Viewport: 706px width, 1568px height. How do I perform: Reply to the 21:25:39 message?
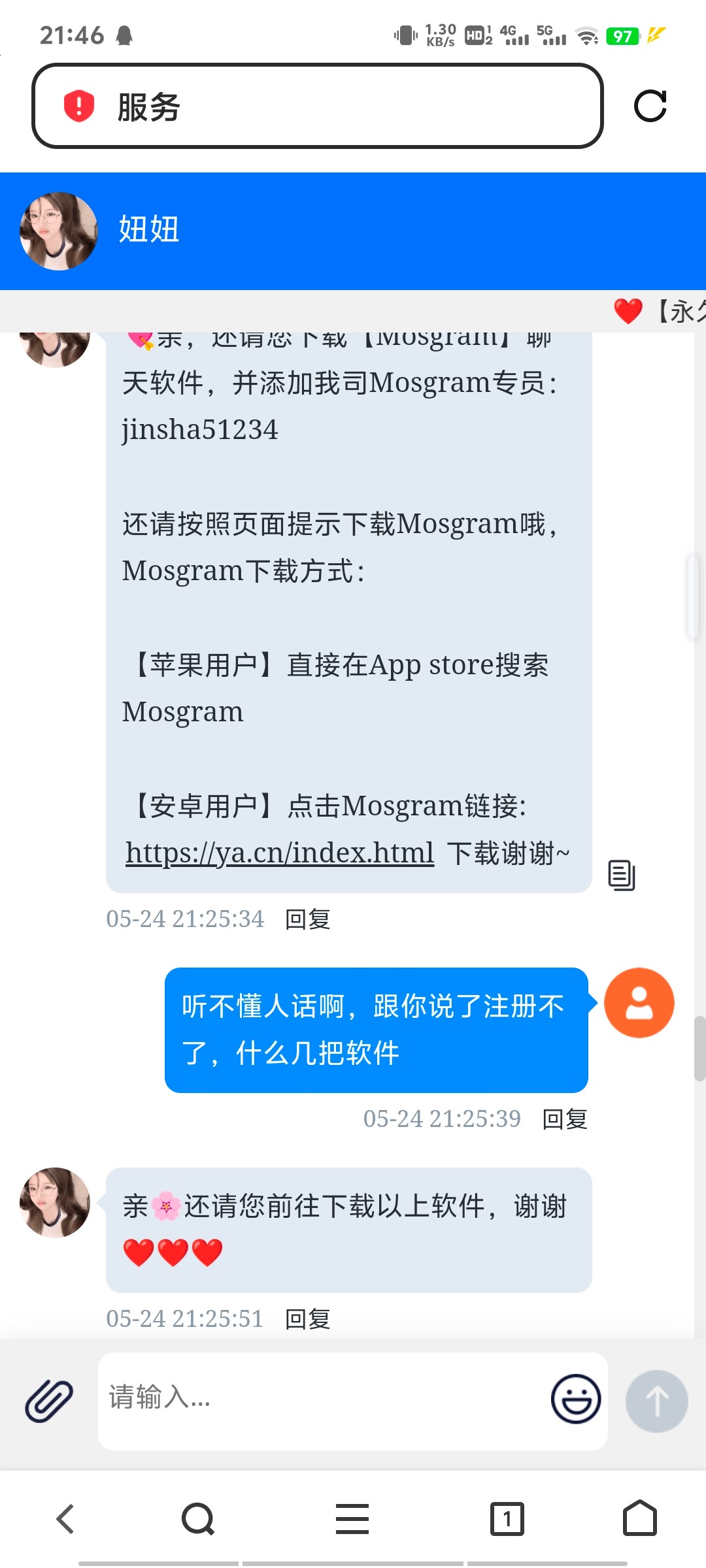[565, 1119]
